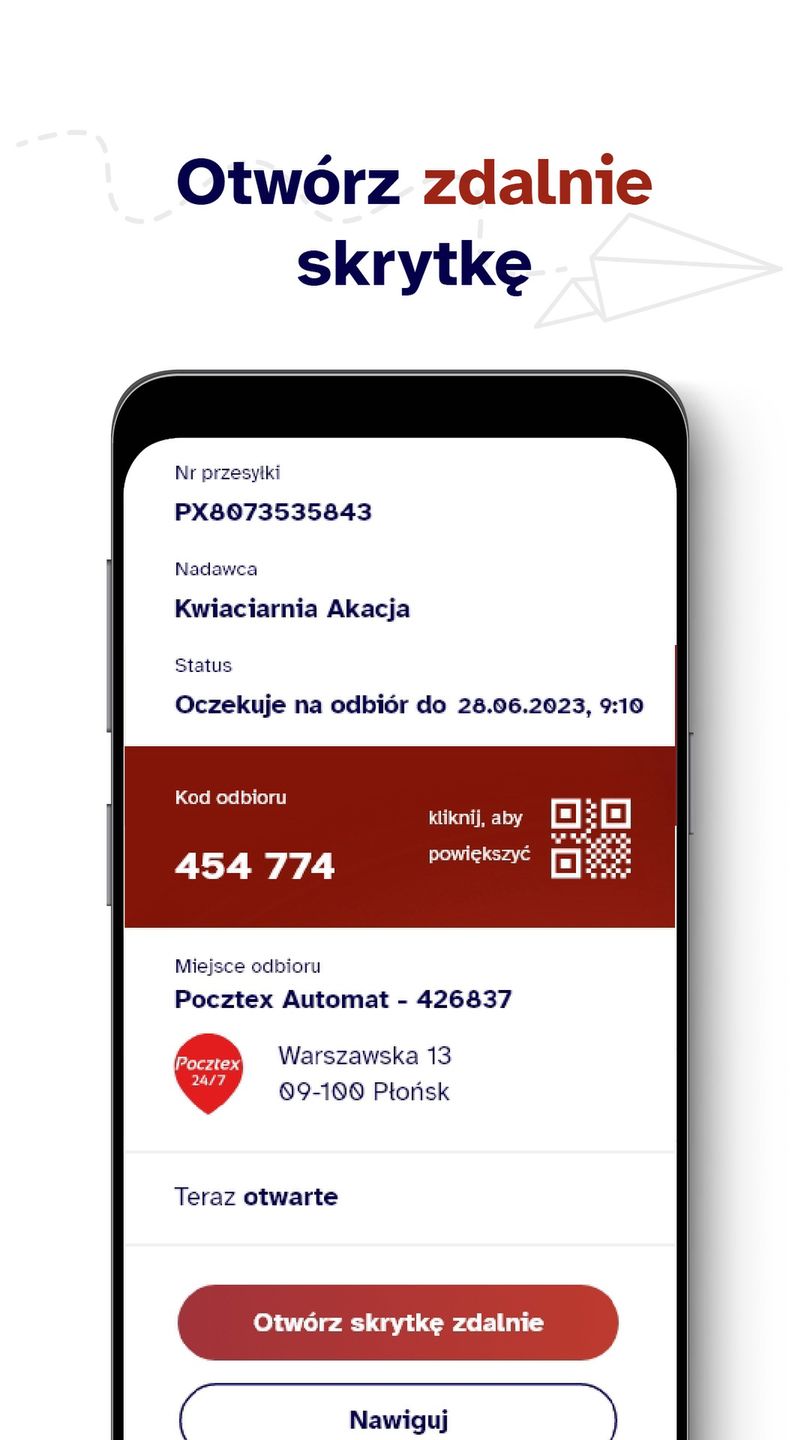Select the sender 'Kwiaciarnia Akacja'

[x=294, y=608]
